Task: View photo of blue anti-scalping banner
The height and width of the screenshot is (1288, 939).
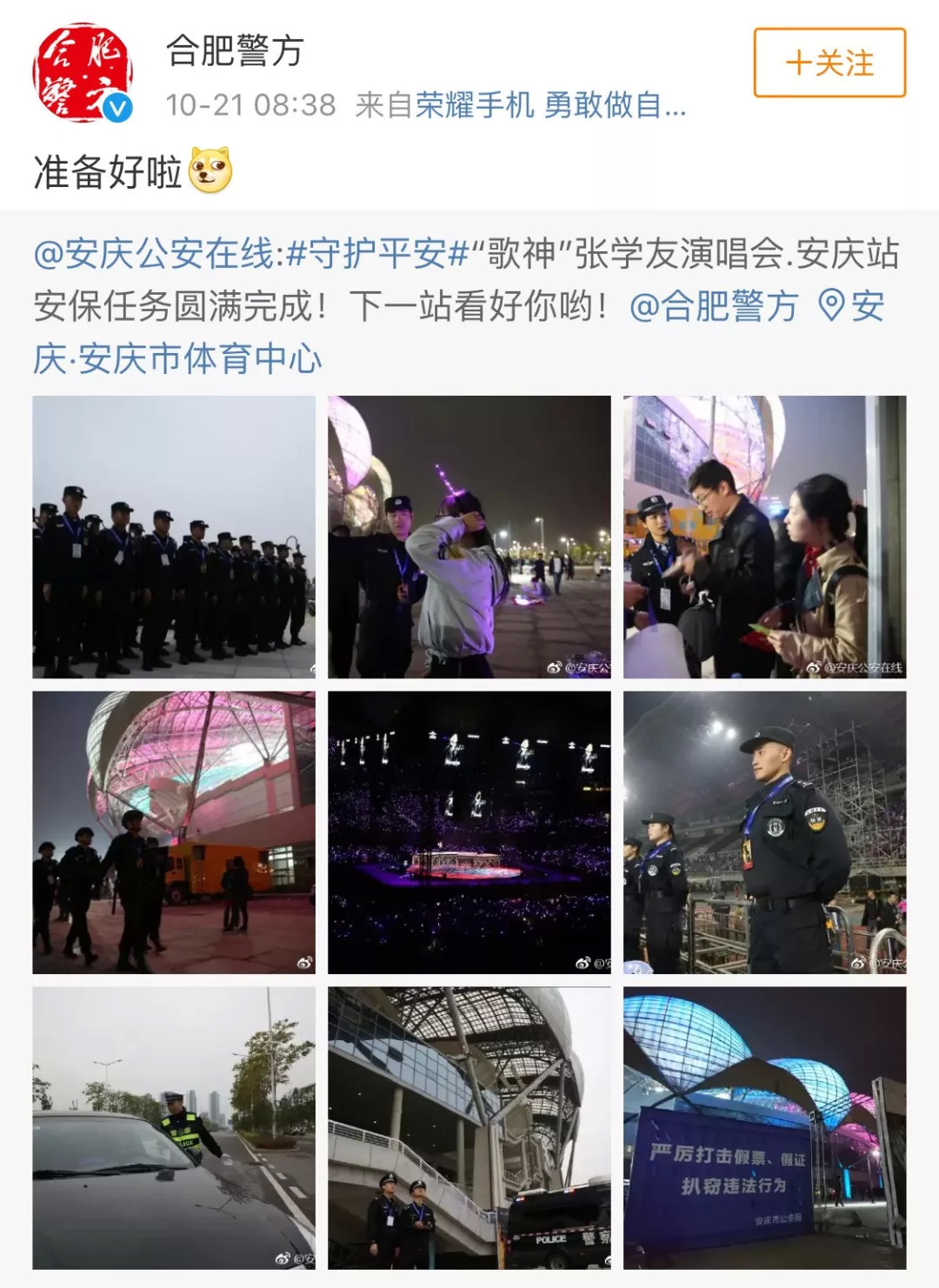Action: pos(764,1128)
